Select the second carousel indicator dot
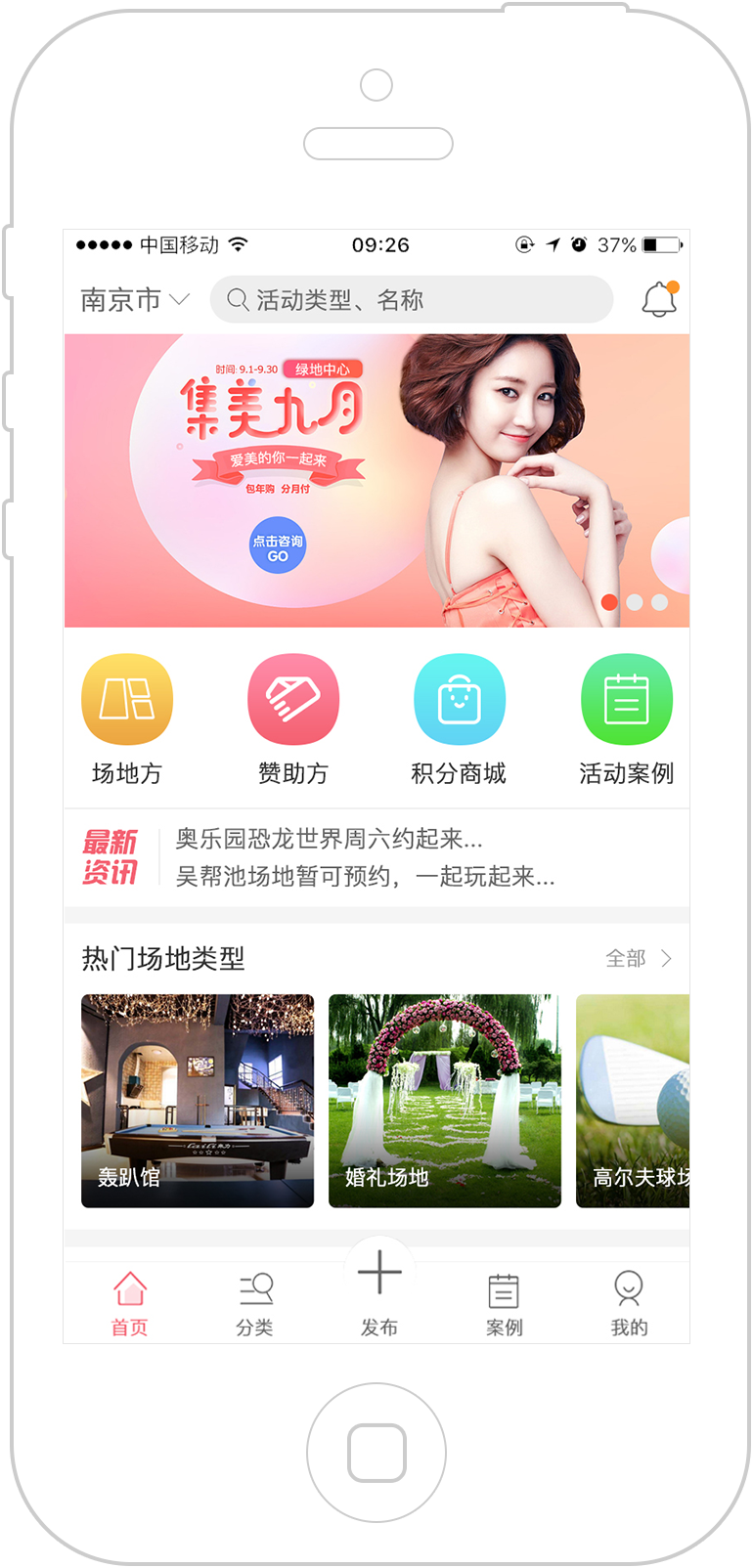Viewport: 753px width, 1568px height. point(633,603)
